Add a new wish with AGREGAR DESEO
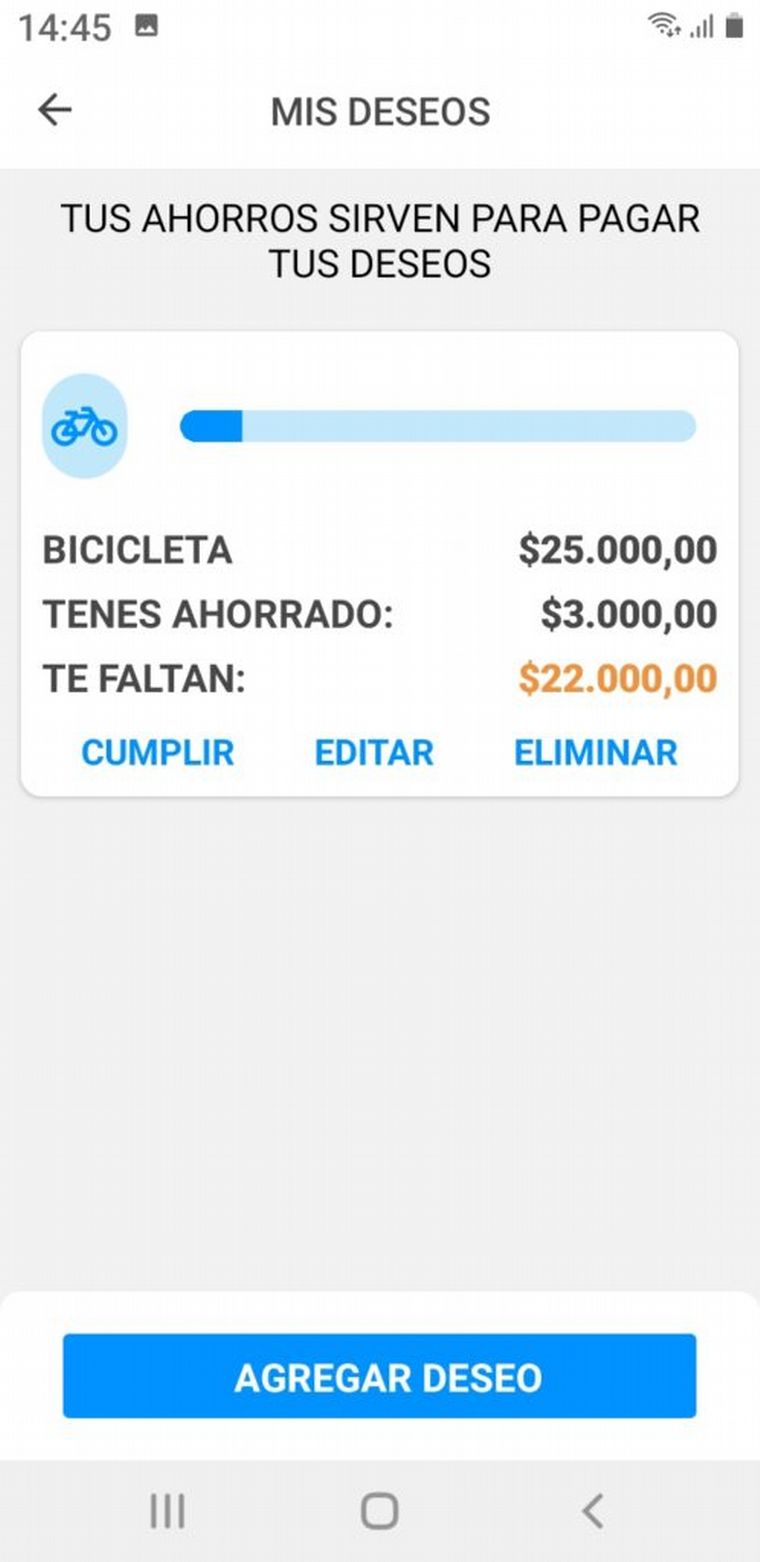This screenshot has width=760, height=1562. (x=379, y=1376)
